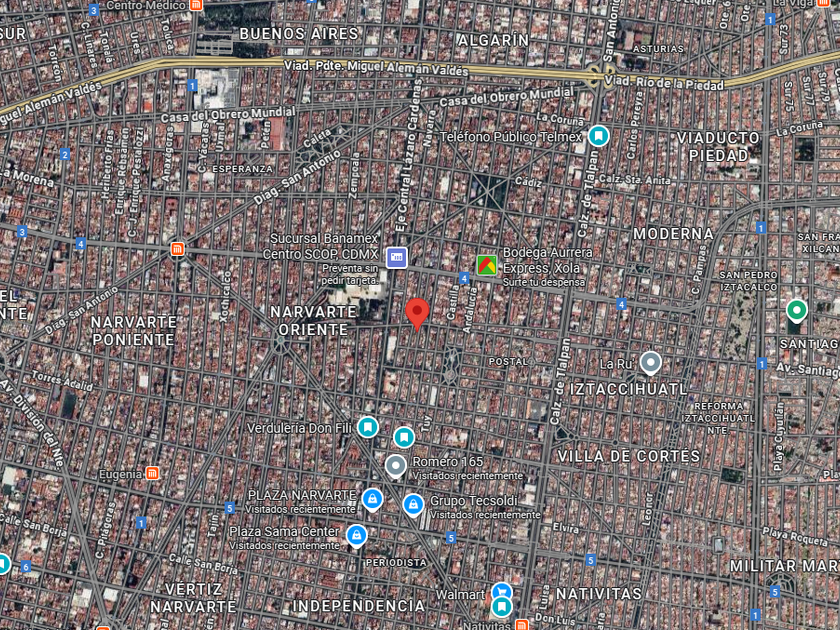This screenshot has width=840, height=630.
Task: Tap the red dropped pin marker
Action: [x=418, y=311]
